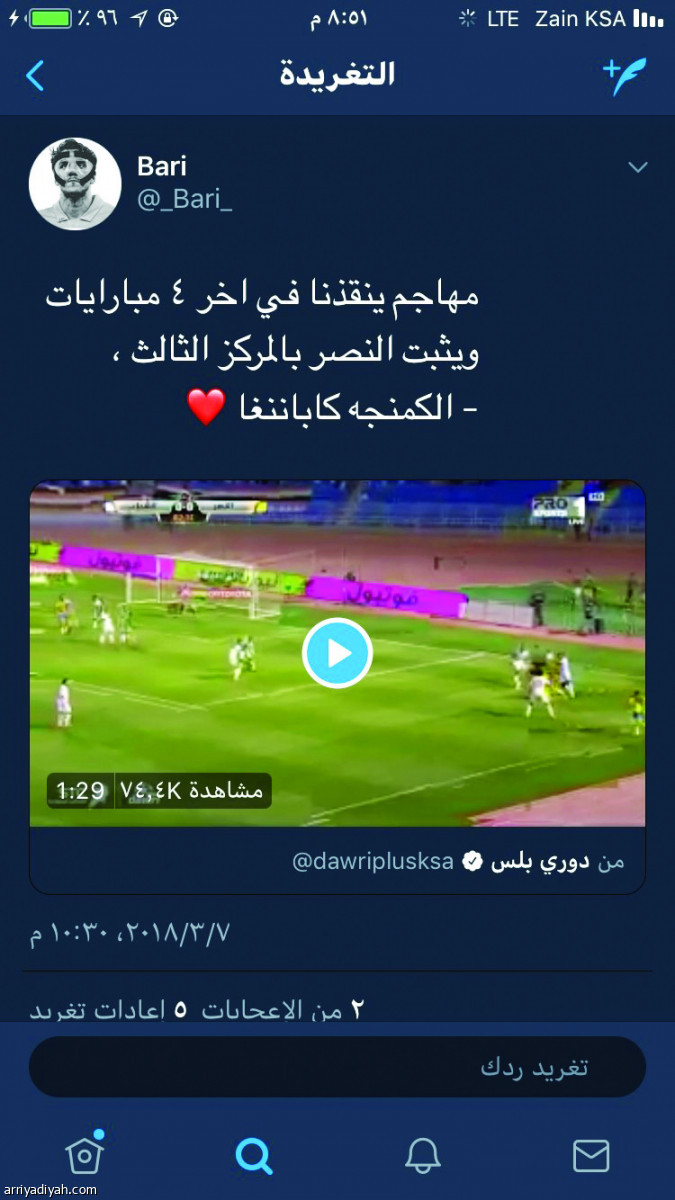Expand the tweet options chevron
The width and height of the screenshot is (675, 1200).
638,167
